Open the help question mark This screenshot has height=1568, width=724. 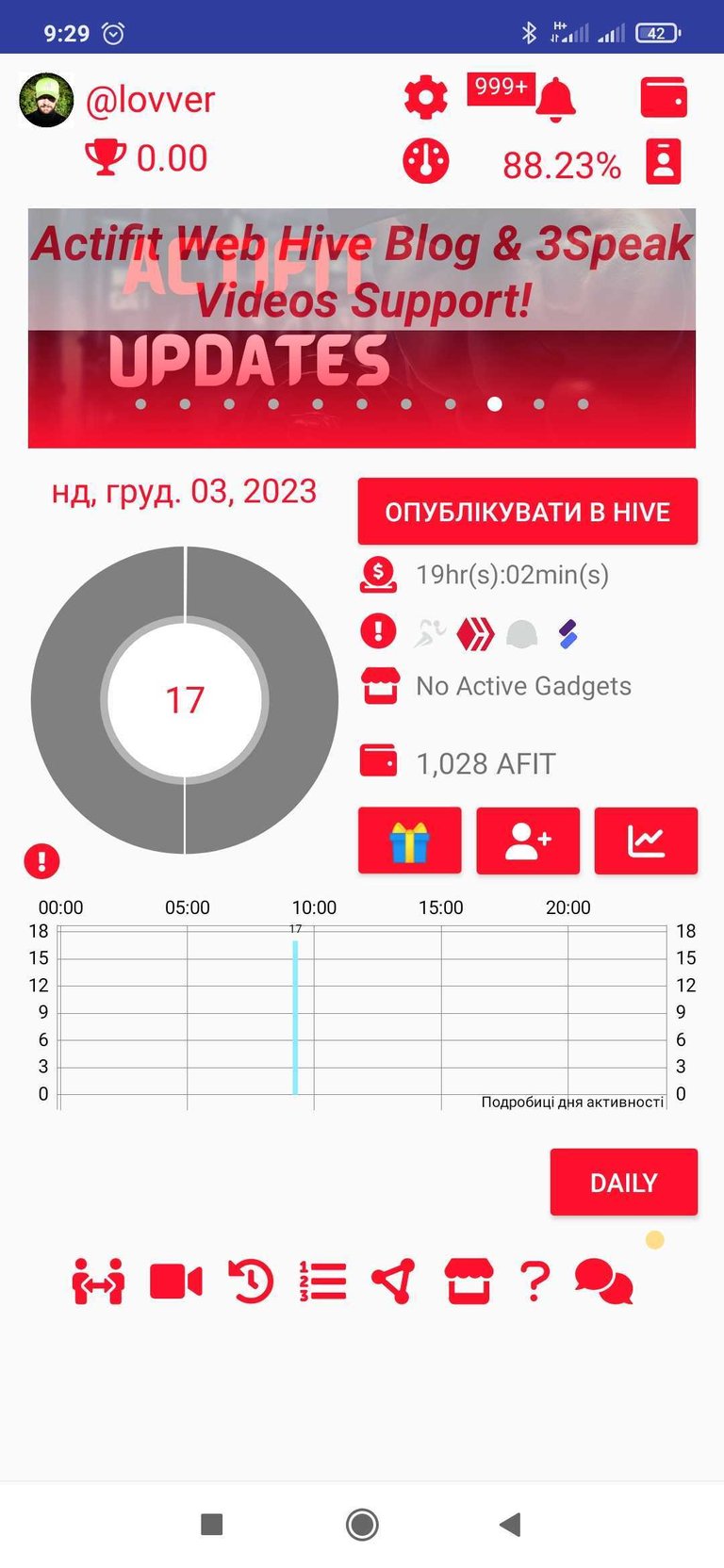click(535, 1282)
